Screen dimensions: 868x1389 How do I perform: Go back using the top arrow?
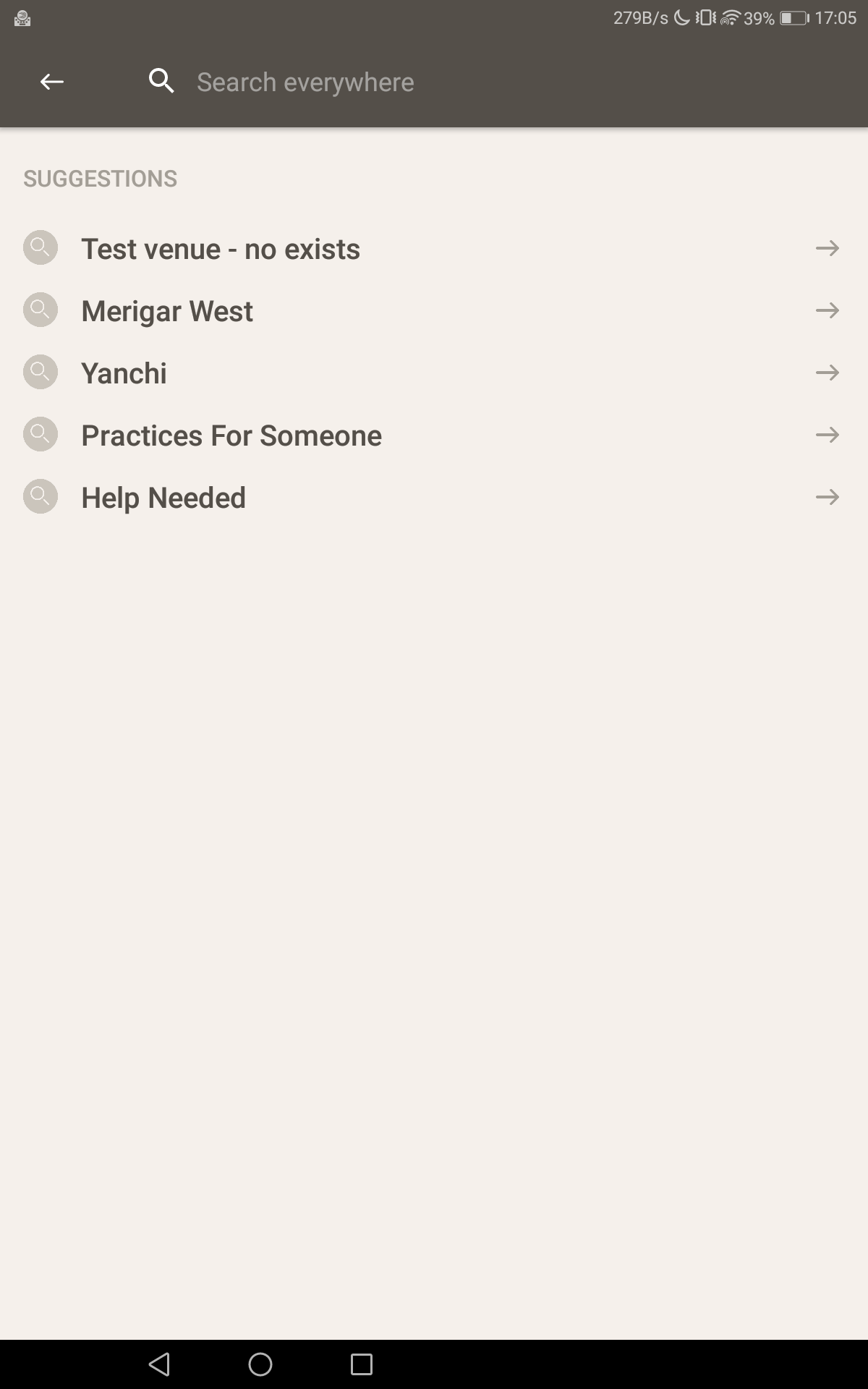51,82
